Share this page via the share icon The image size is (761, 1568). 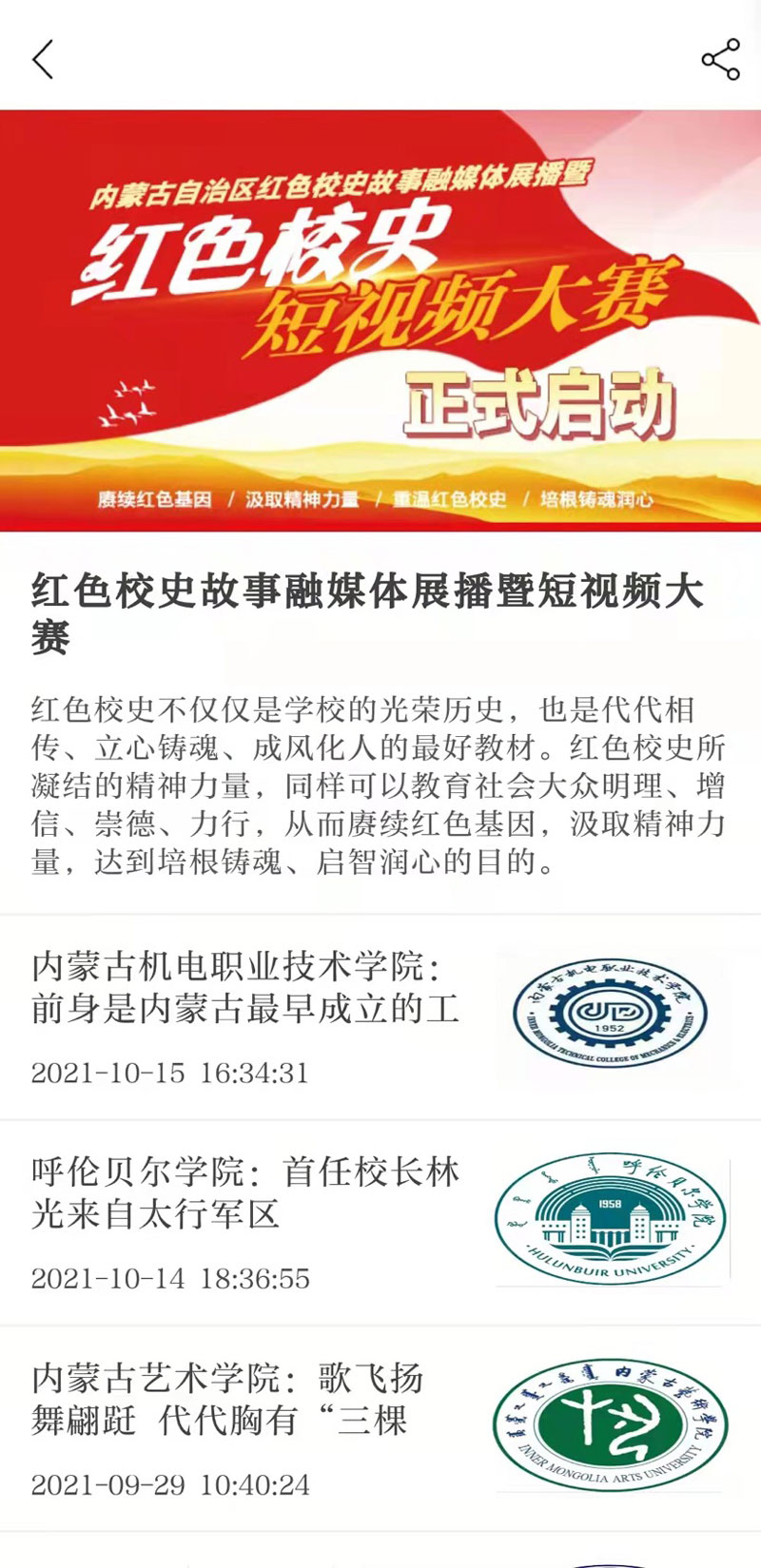720,59
